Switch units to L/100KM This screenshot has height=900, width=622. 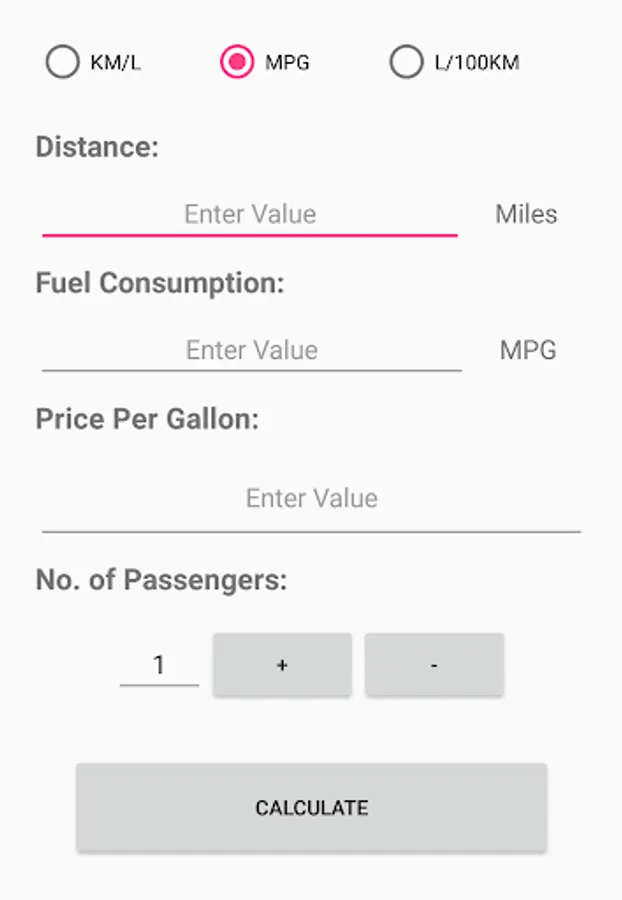pyautogui.click(x=407, y=63)
